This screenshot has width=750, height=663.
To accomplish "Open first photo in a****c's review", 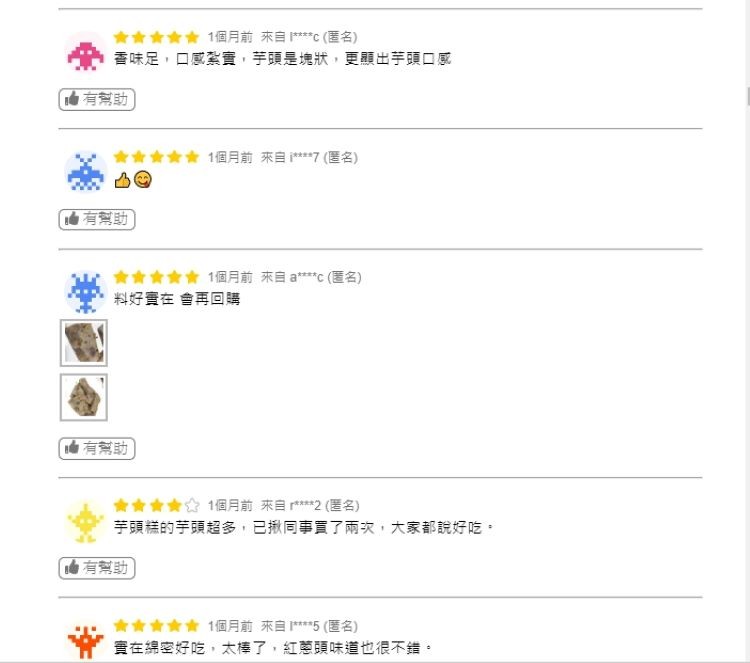I will click(84, 343).
